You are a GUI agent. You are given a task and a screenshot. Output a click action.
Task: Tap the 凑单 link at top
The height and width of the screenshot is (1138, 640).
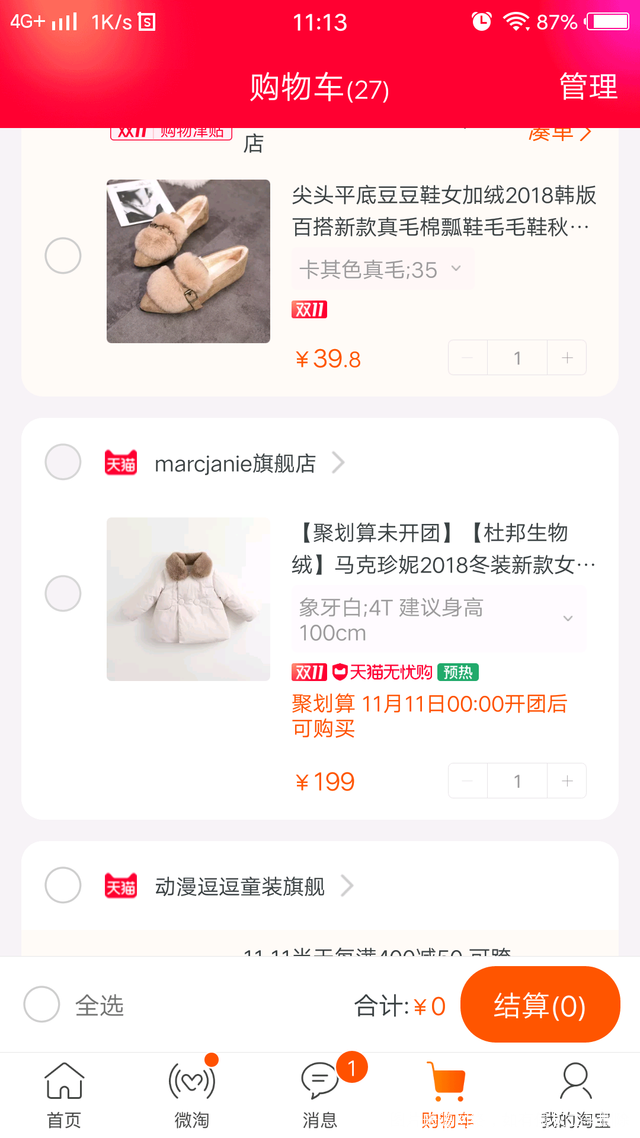tap(559, 134)
